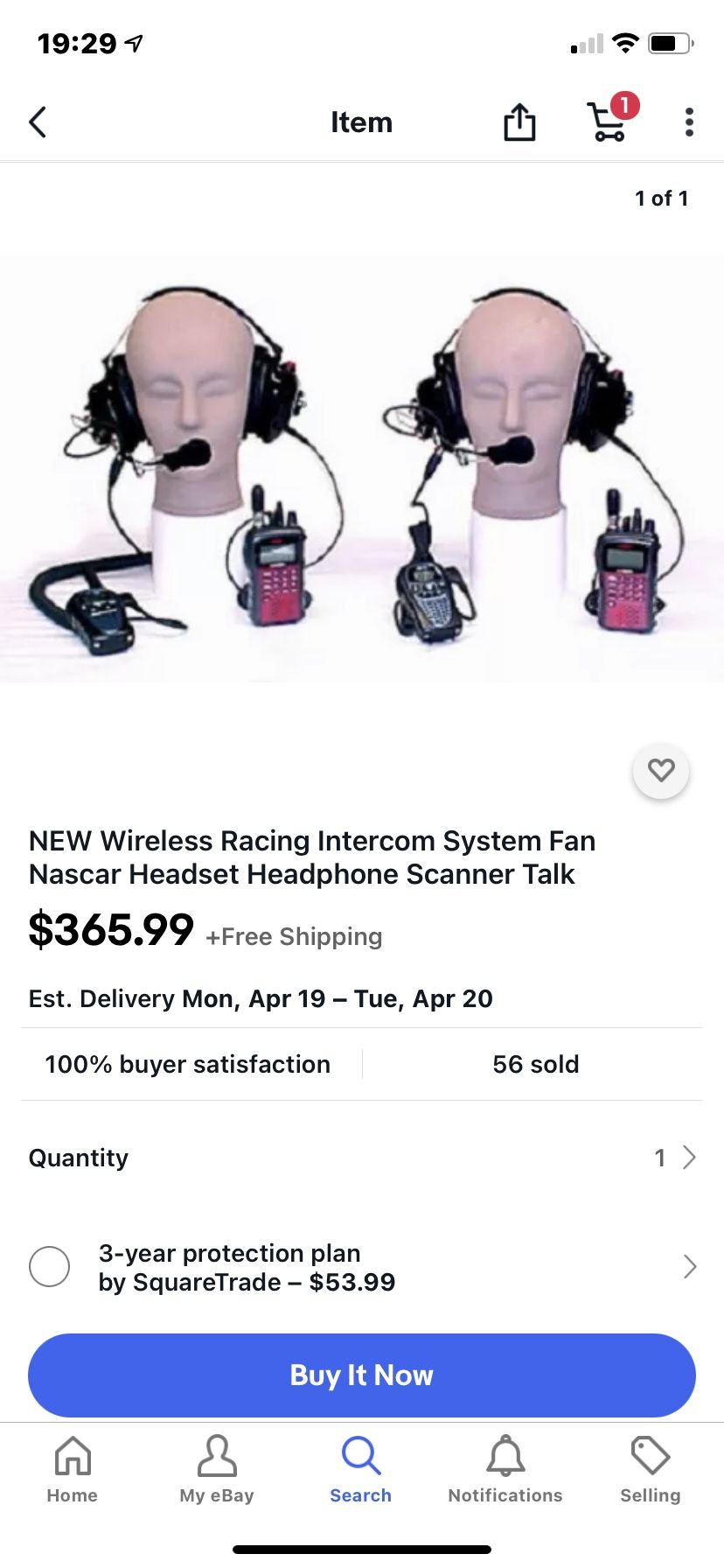The height and width of the screenshot is (1568, 724).
Task: Expand SquareTrade protection plan details
Action: 689,1266
